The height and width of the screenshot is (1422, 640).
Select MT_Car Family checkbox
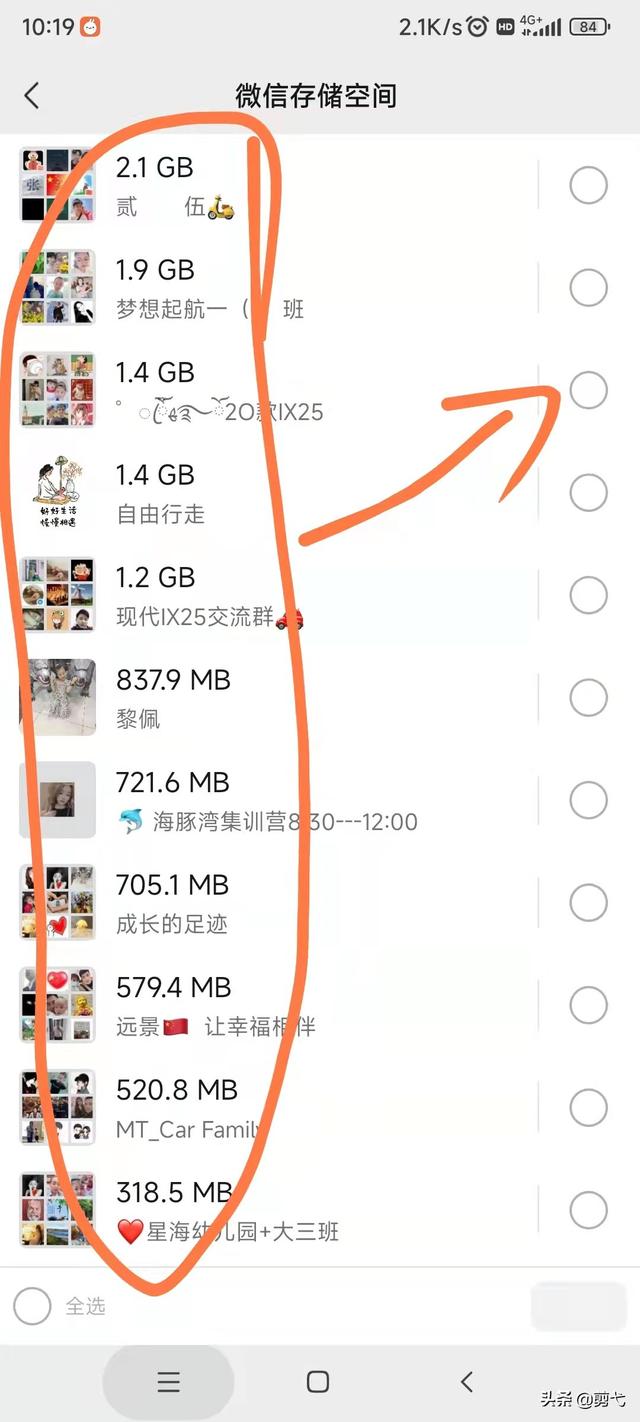point(588,1108)
